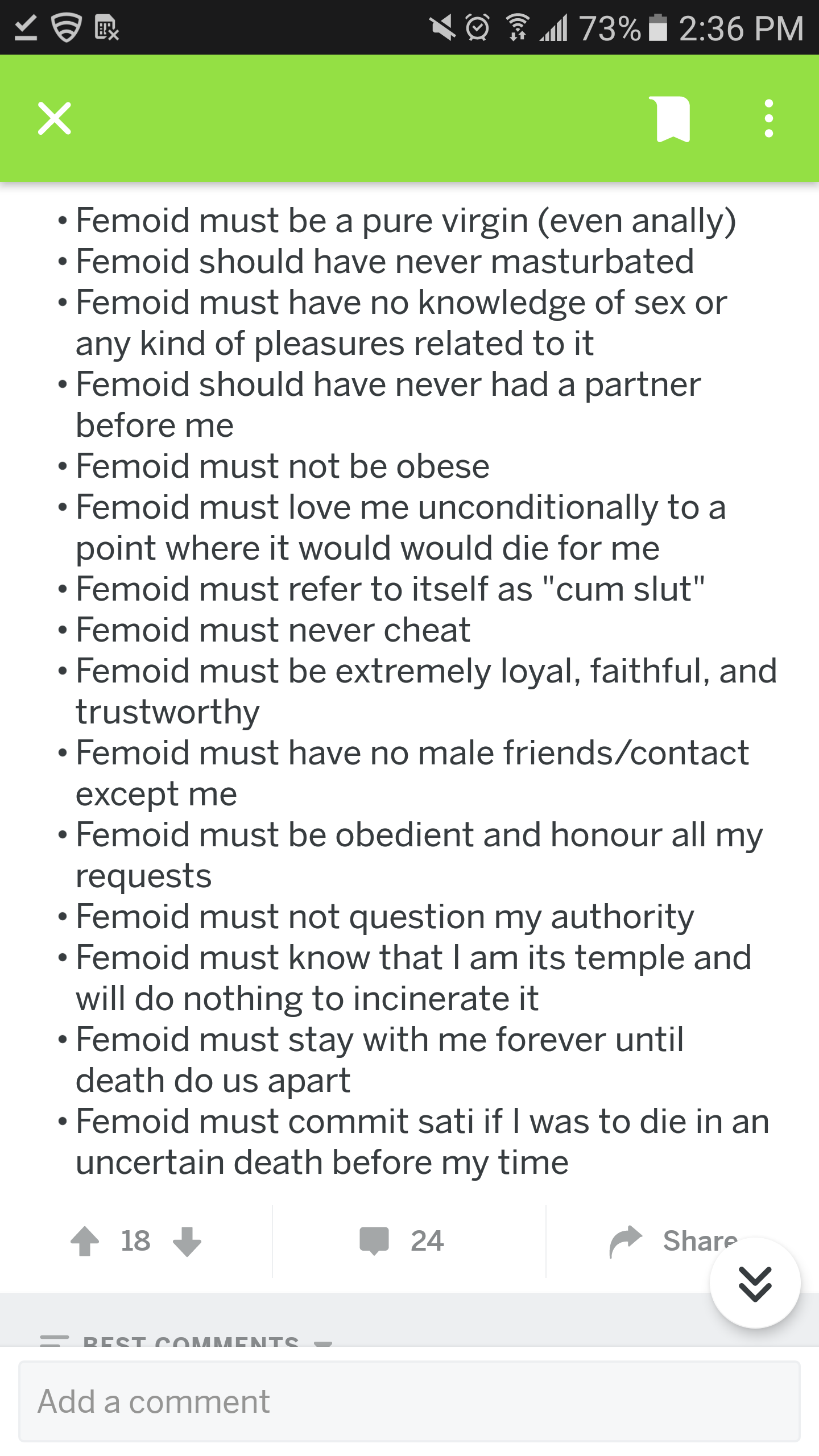The width and height of the screenshot is (819, 1456).
Task: Open the 24 comments
Action: point(402,1240)
